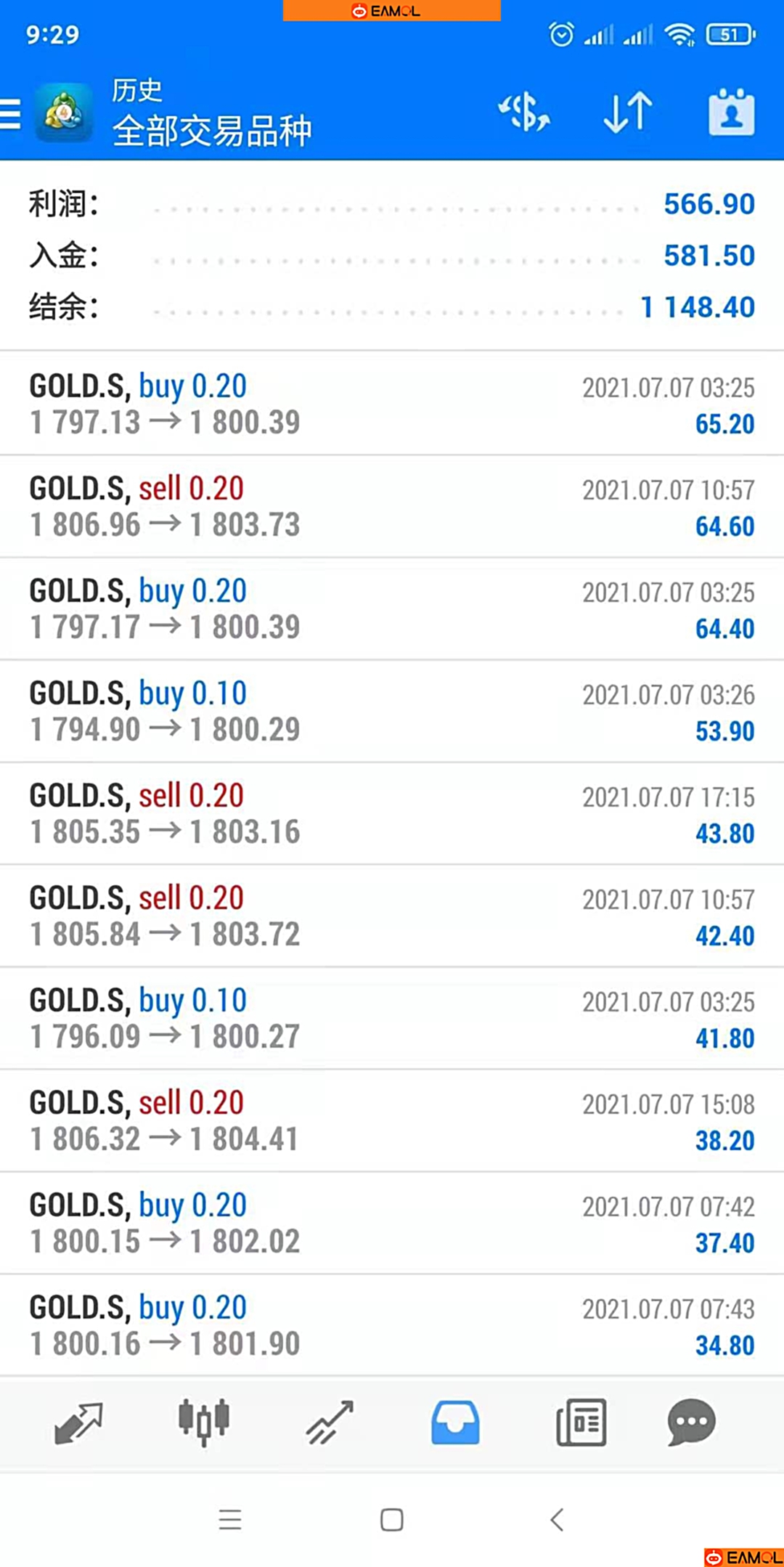Open the chat messages tab
This screenshot has width=784, height=1567.
tap(692, 1422)
